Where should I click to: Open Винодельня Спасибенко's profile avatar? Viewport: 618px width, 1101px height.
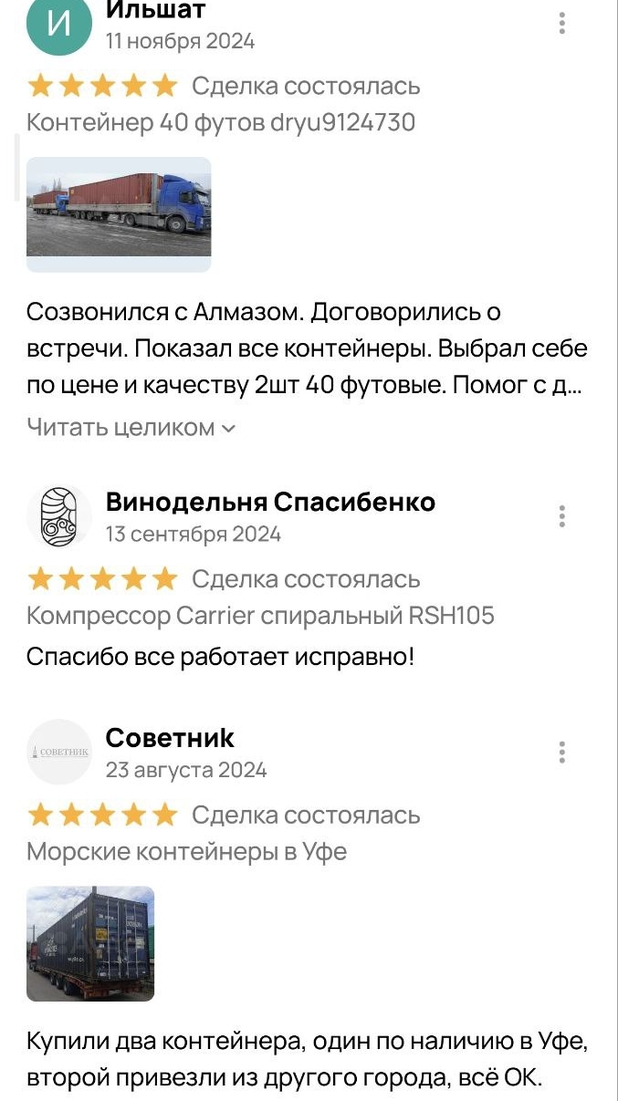[x=58, y=516]
